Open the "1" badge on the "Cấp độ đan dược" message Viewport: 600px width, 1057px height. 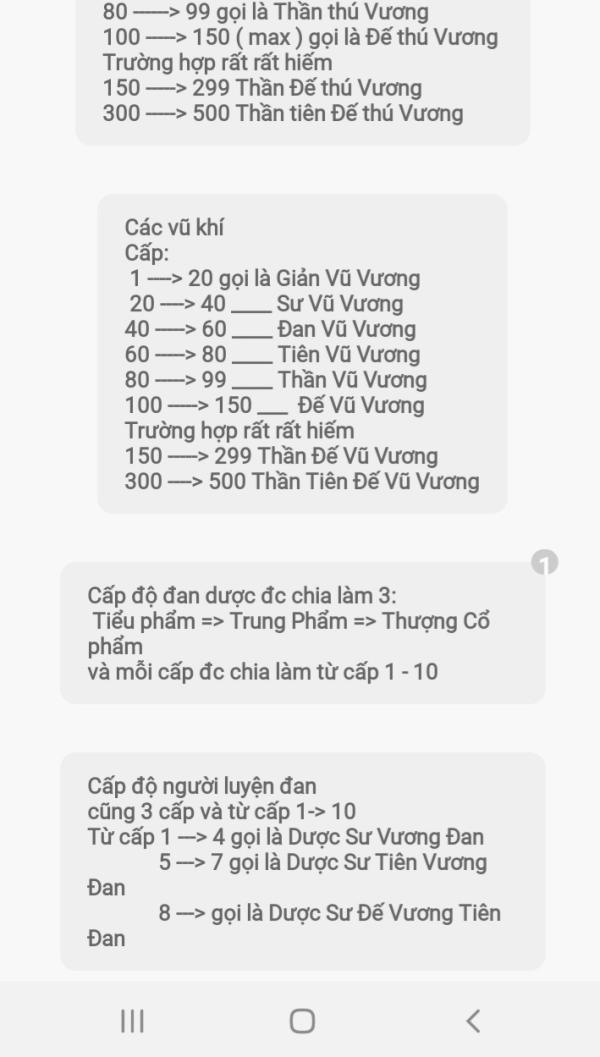[545, 562]
